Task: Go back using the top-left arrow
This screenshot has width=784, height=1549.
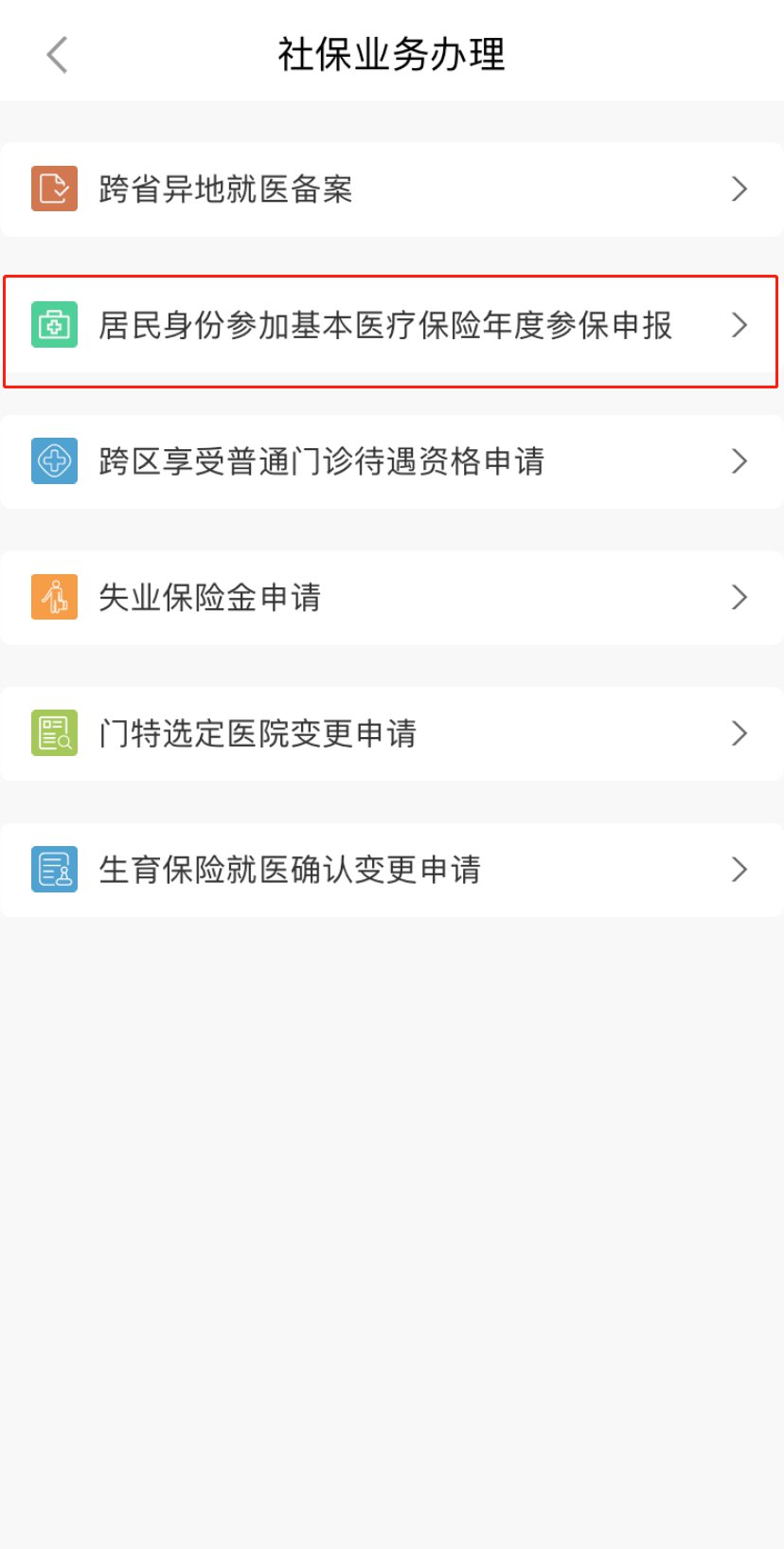Action: click(x=58, y=55)
